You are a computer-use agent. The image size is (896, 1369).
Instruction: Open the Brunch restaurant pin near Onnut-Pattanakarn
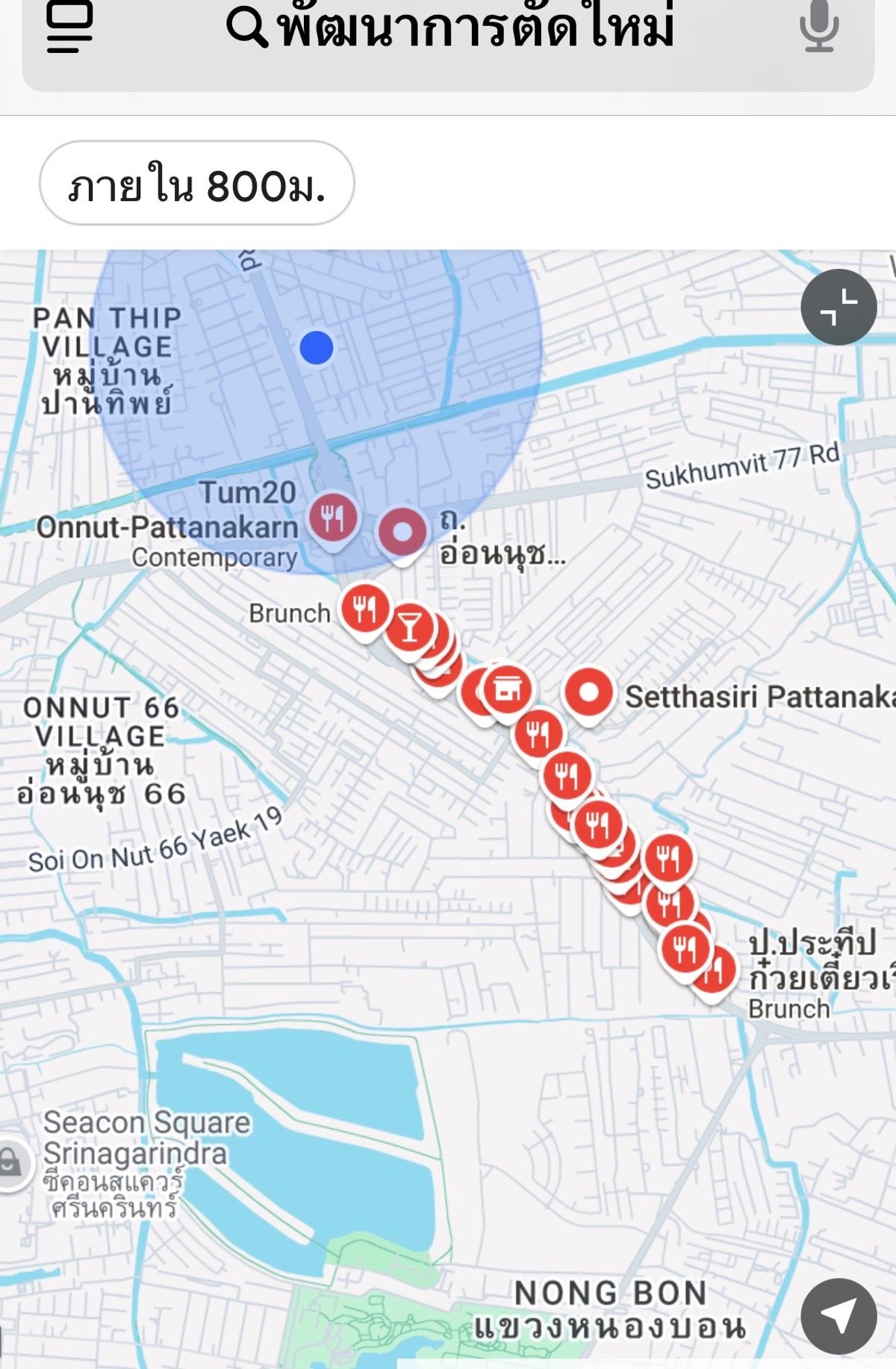point(364,609)
